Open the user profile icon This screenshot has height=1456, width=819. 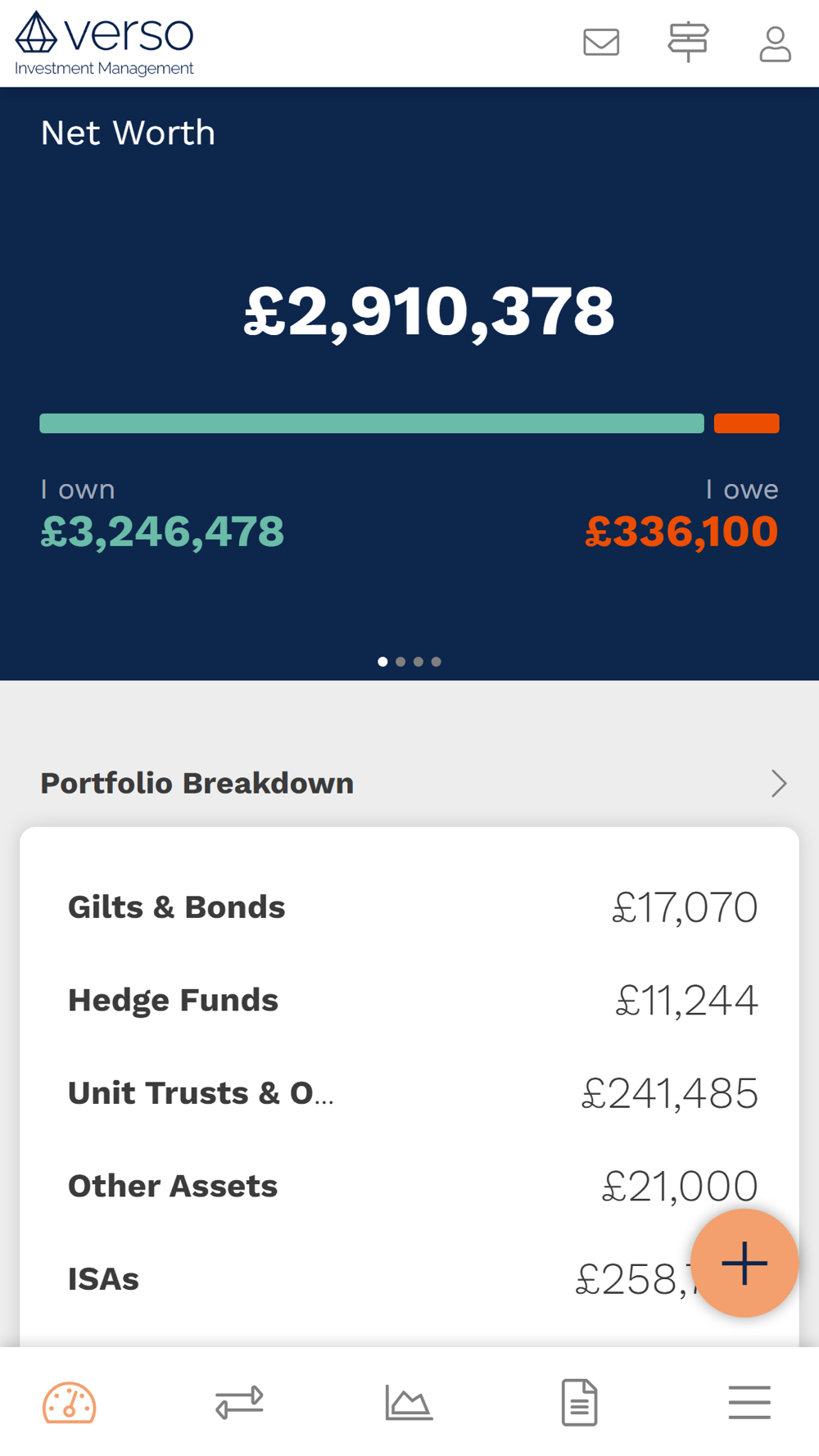tap(775, 44)
